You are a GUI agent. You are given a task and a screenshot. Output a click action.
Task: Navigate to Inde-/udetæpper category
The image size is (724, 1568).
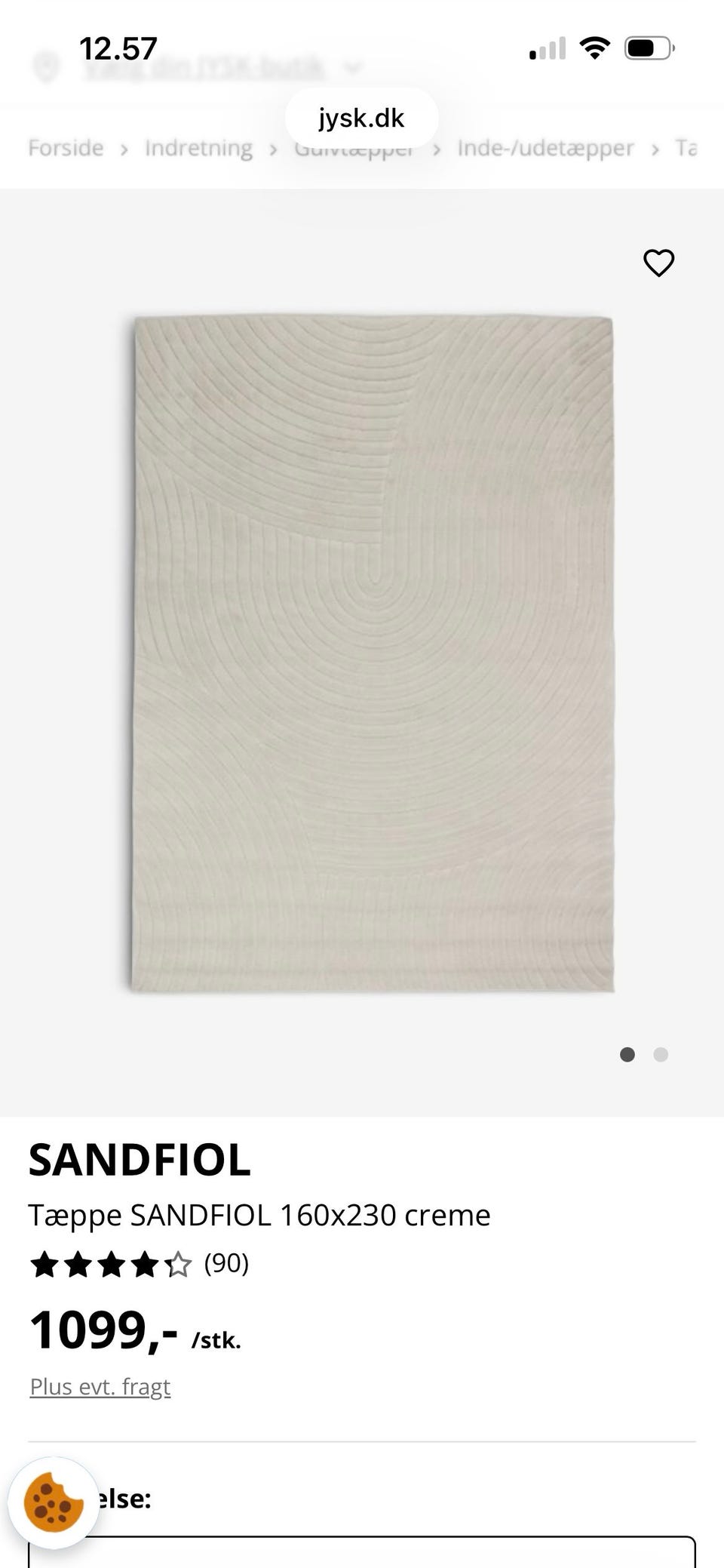point(545,149)
